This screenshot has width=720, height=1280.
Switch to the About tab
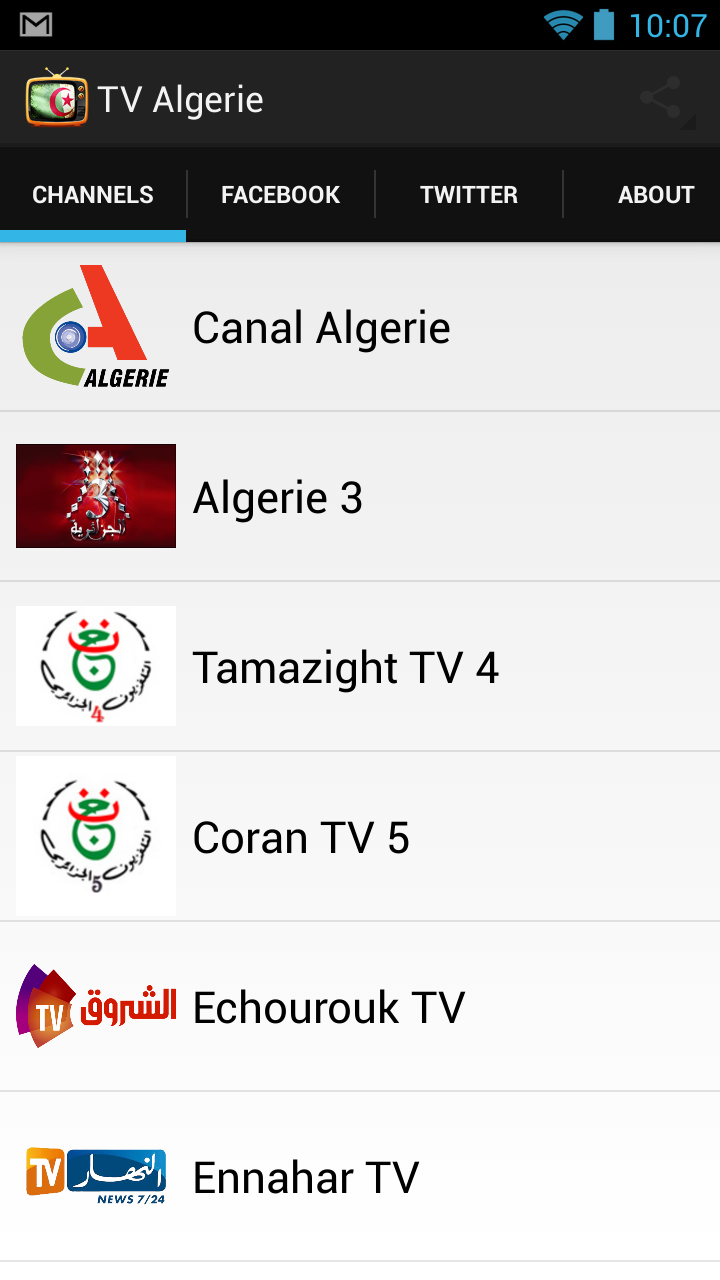pyautogui.click(x=655, y=195)
